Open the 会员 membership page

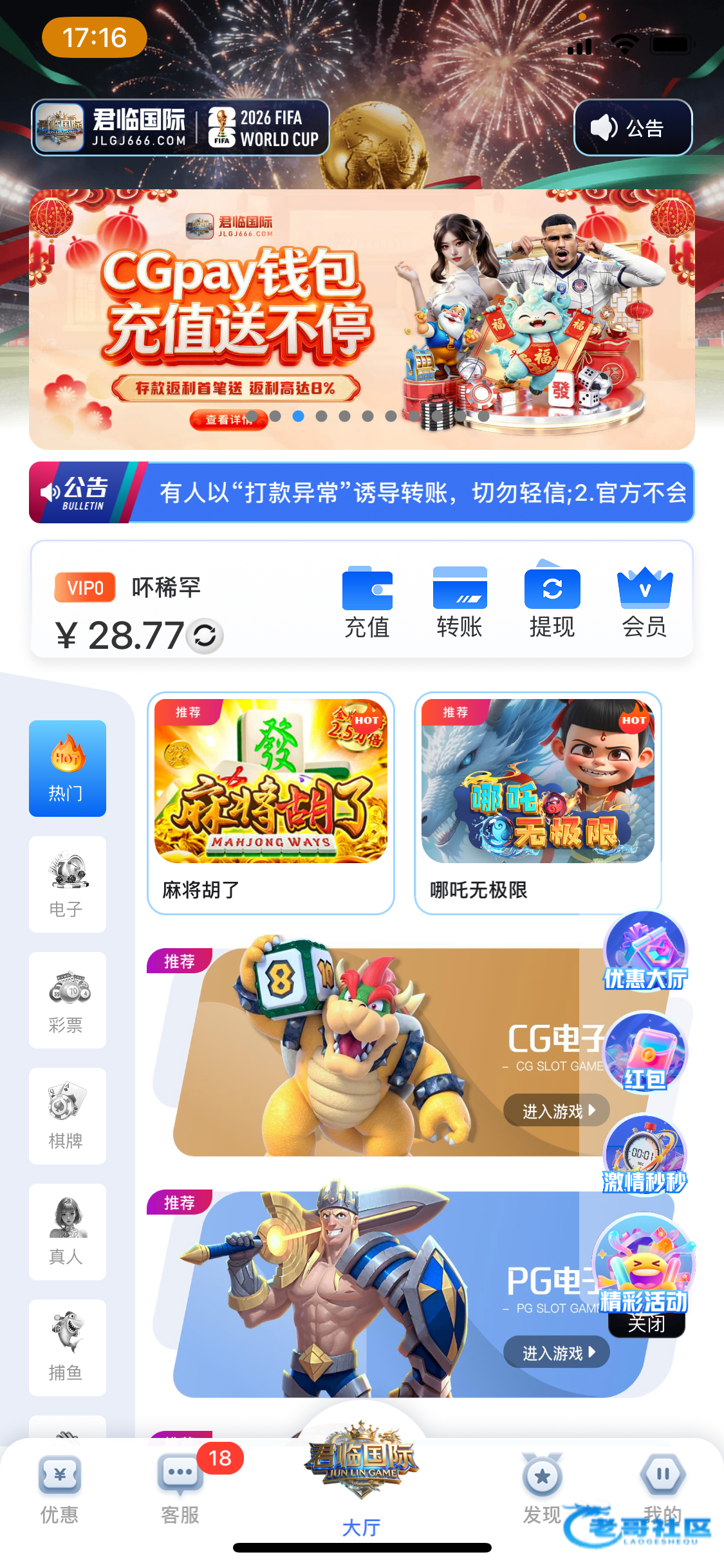coord(644,602)
